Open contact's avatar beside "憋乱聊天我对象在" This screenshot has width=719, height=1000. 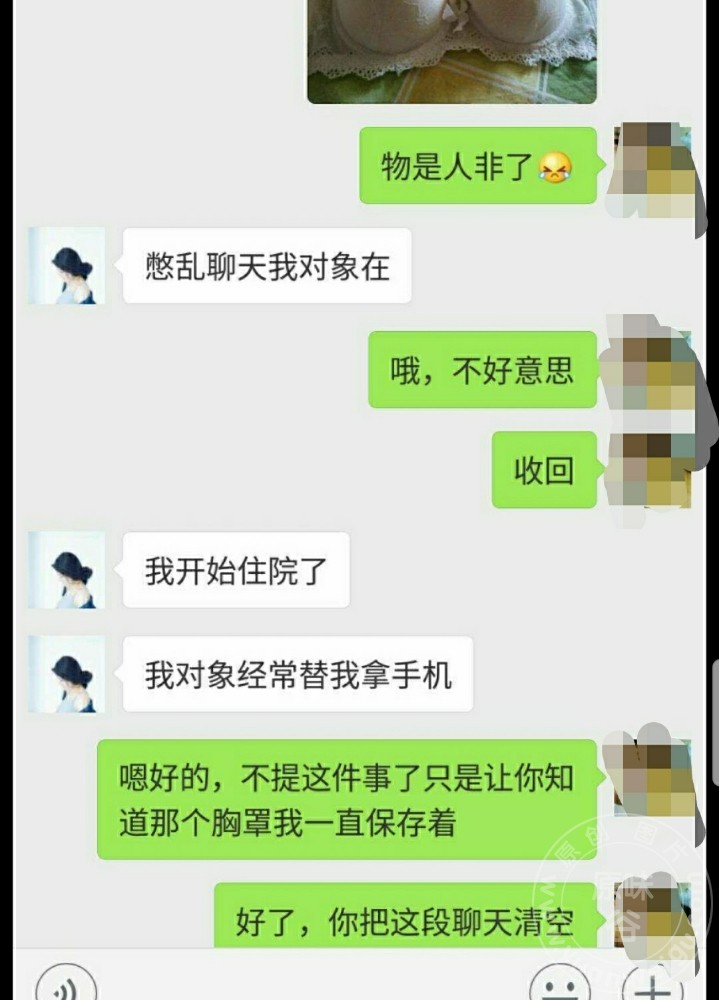tap(66, 265)
